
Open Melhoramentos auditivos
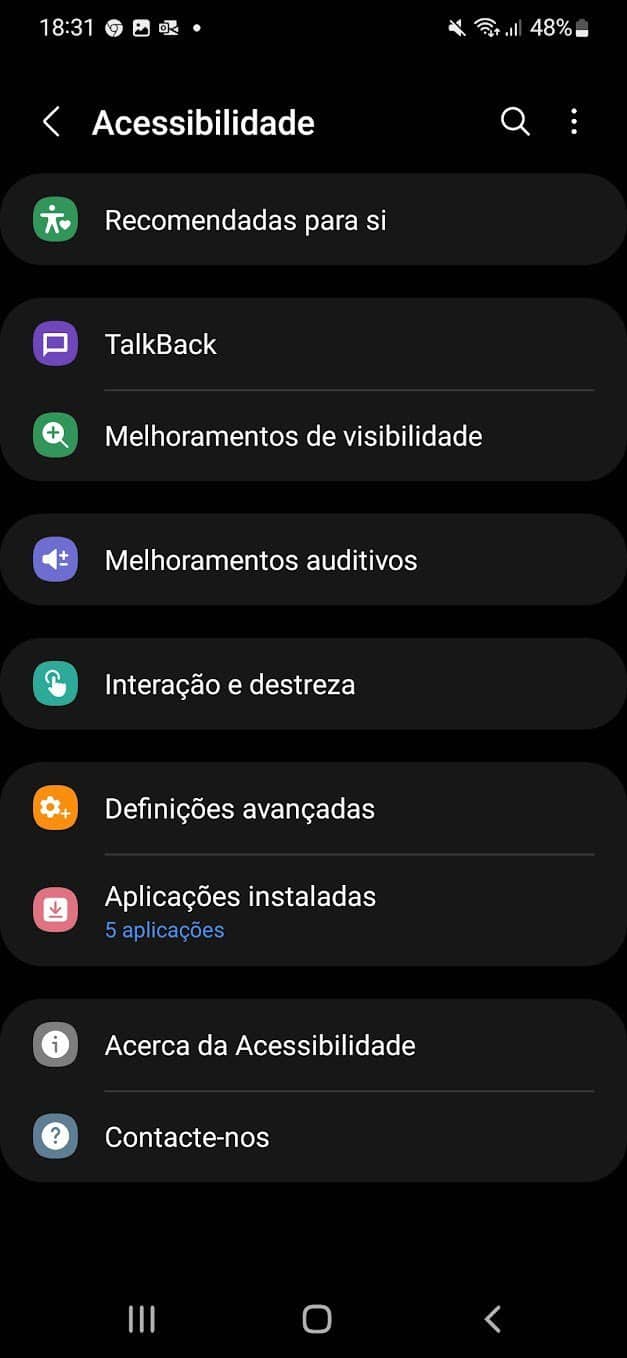[313, 560]
